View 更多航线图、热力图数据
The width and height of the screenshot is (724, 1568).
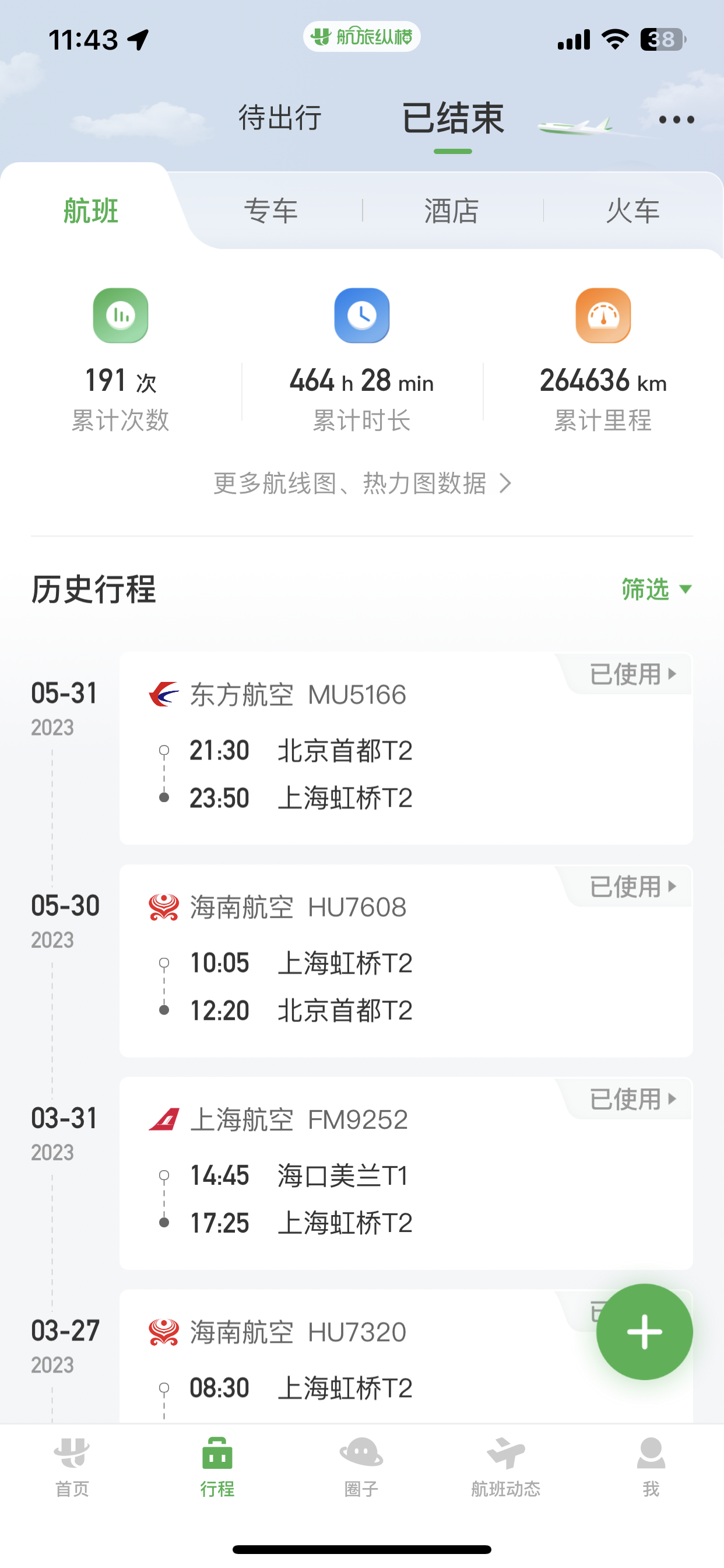(362, 484)
